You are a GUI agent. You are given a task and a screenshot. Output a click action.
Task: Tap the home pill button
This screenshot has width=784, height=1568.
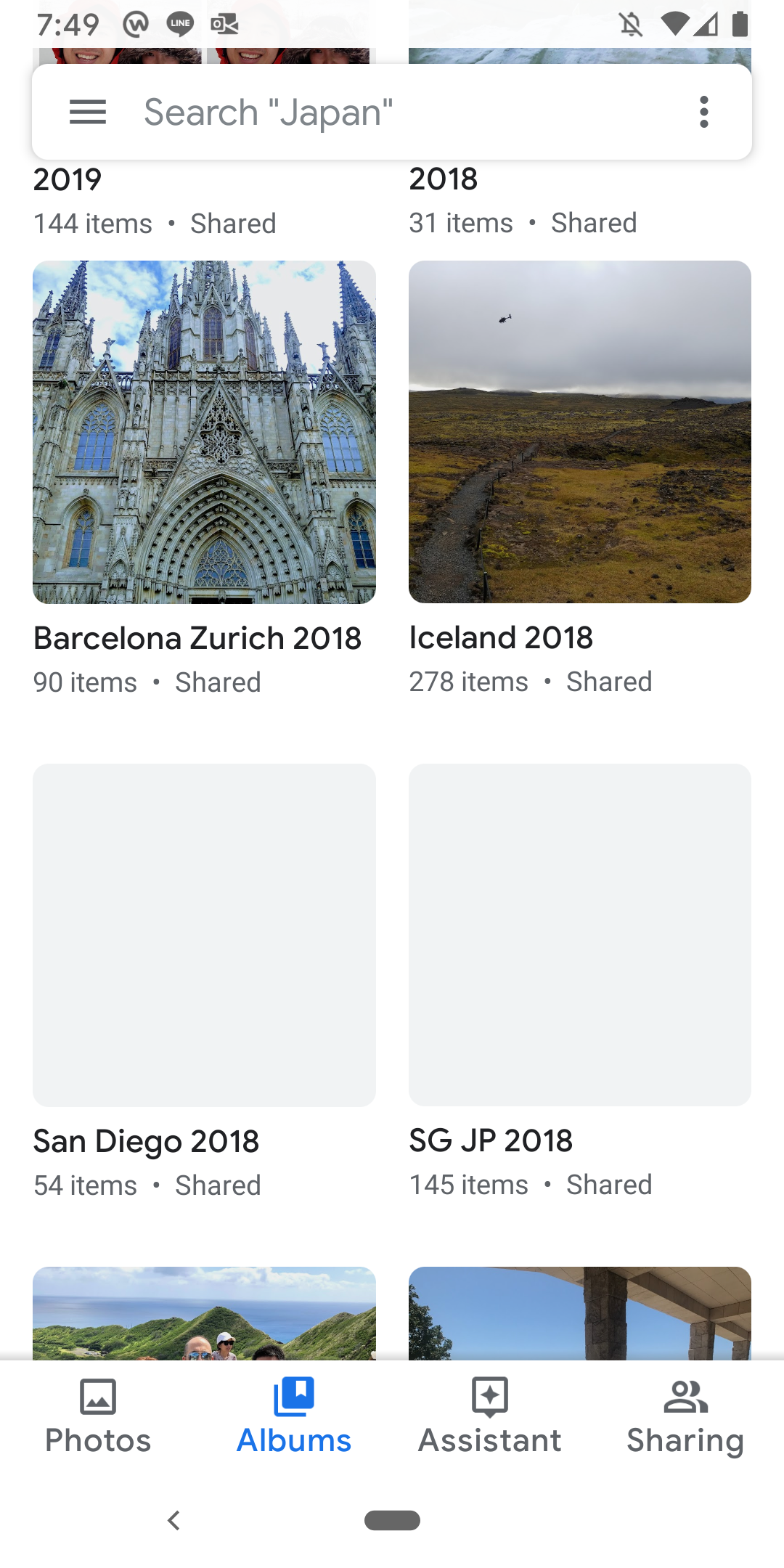click(x=392, y=1520)
